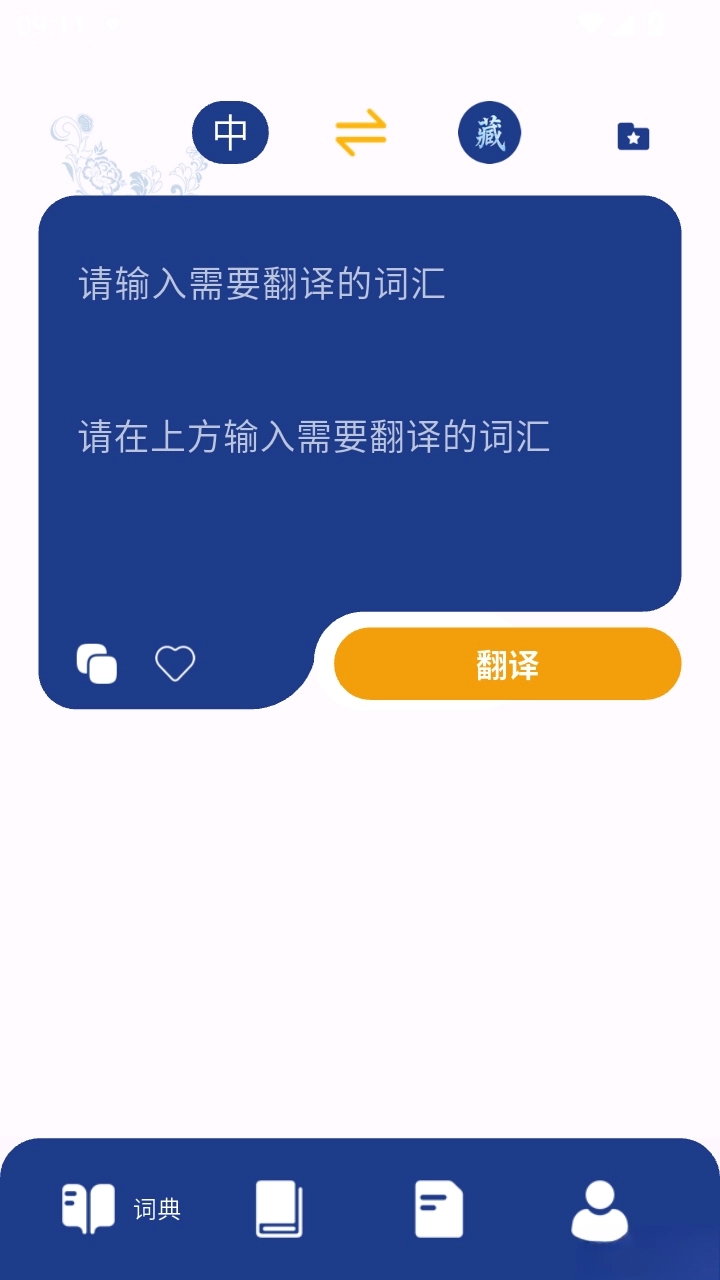
Task: Open the document notes icon in bottom bar
Action: tap(438, 1208)
